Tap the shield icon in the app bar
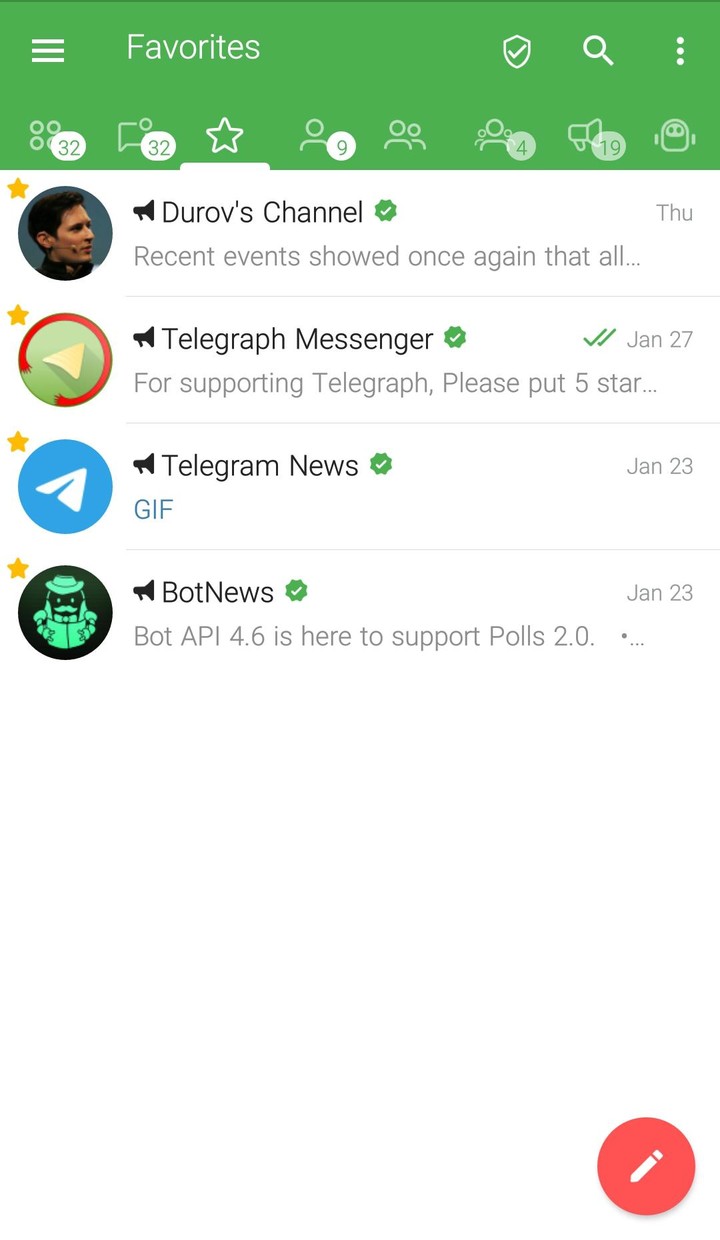The width and height of the screenshot is (720, 1240). [x=516, y=50]
